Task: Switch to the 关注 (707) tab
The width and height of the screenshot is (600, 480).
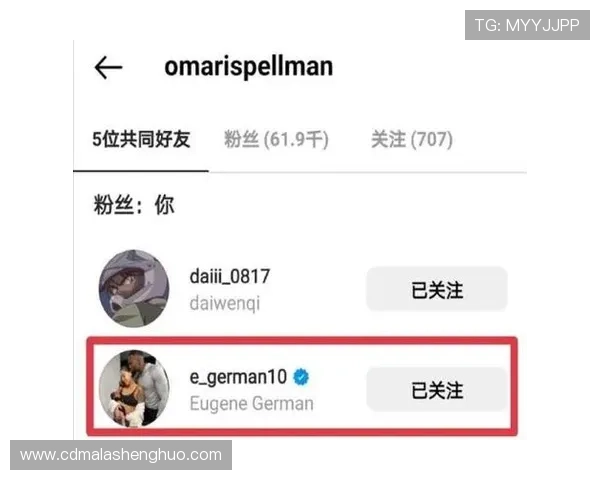Action: (x=411, y=140)
